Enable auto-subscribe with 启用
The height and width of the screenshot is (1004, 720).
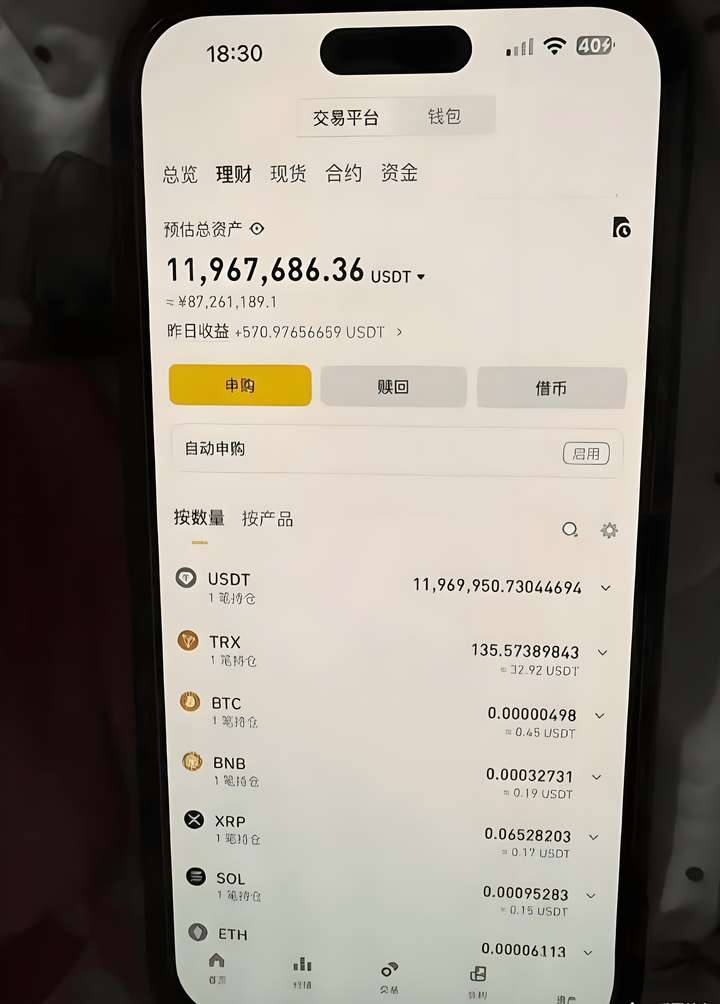pyautogui.click(x=585, y=453)
